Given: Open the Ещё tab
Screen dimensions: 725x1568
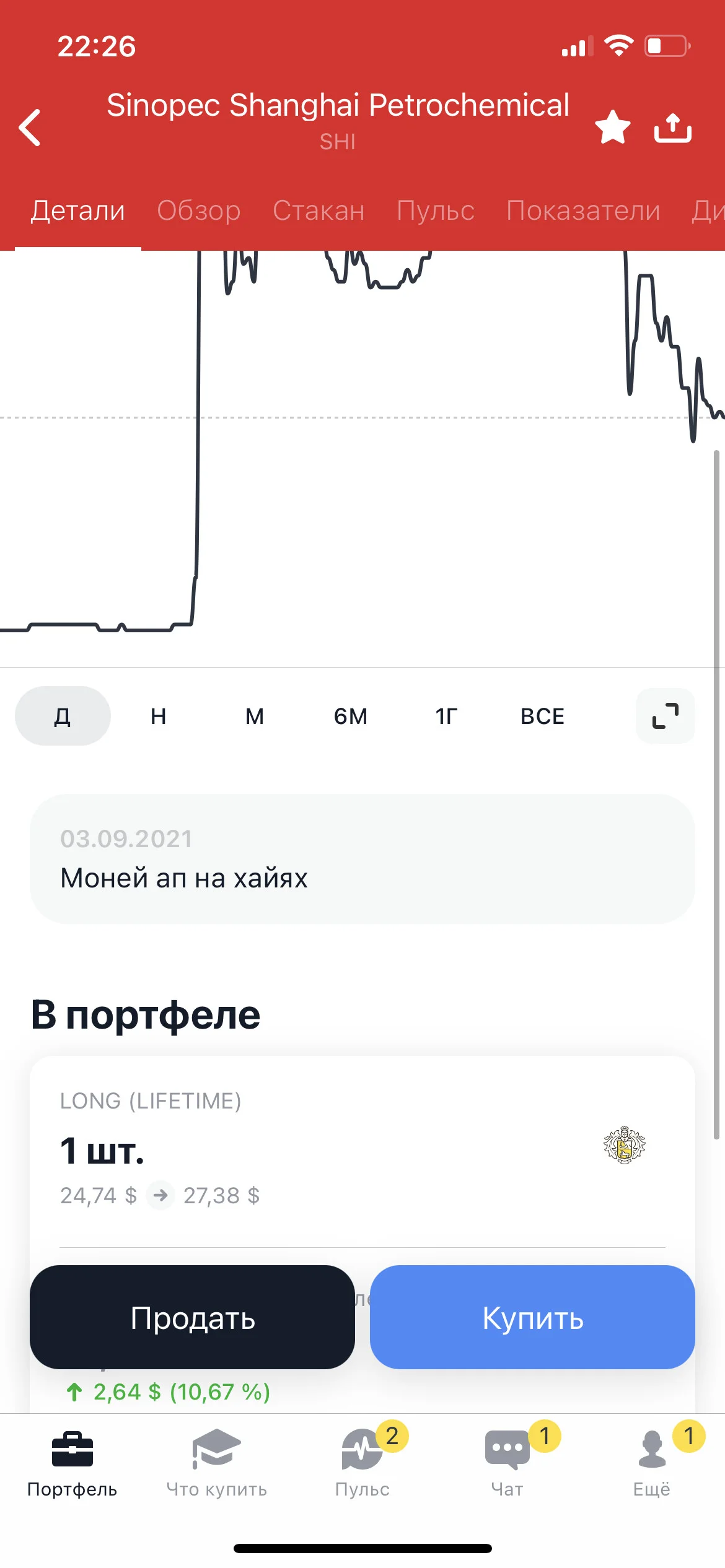Looking at the screenshot, I should [x=652, y=1463].
